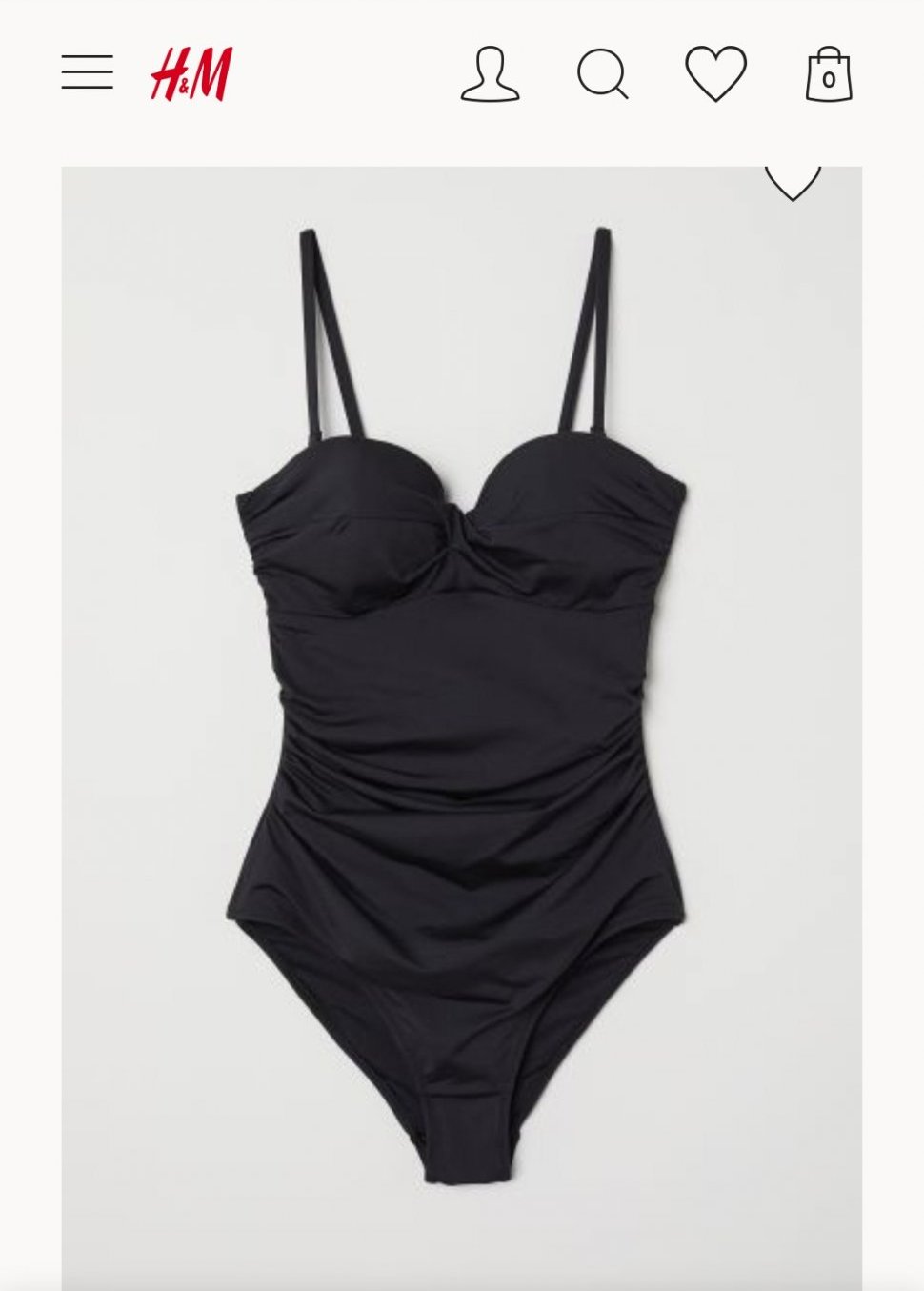Open the search magnifier

pyautogui.click(x=603, y=74)
